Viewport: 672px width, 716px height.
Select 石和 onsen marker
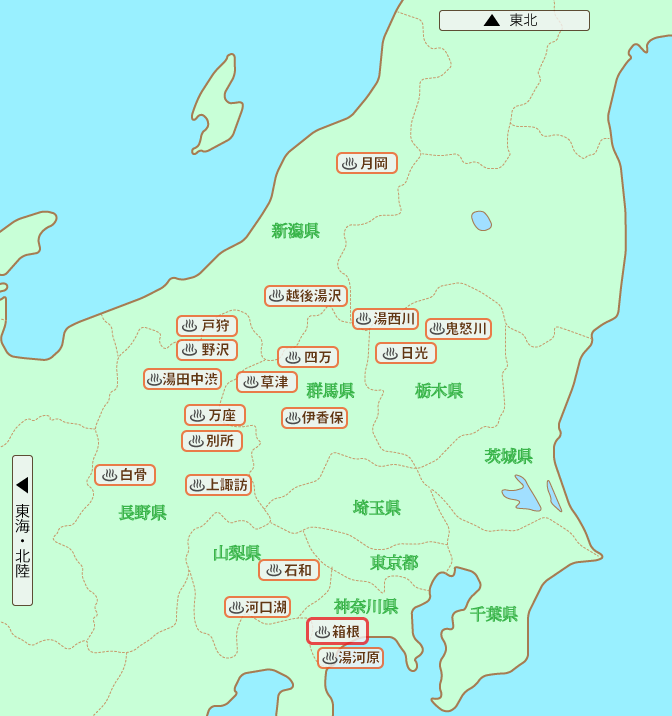(289, 570)
